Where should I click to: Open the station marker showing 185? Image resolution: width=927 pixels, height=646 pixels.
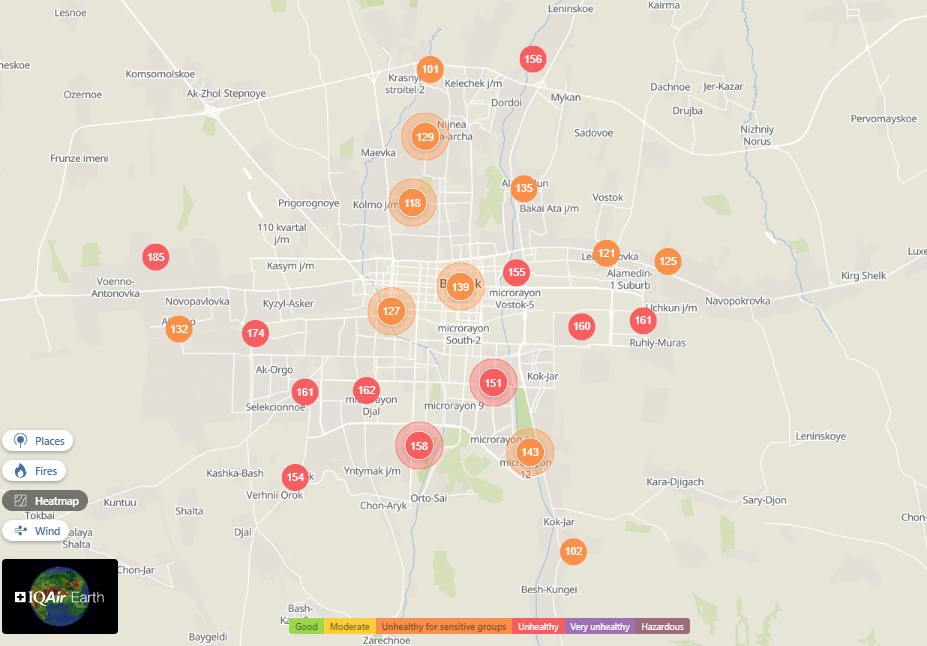coord(155,257)
